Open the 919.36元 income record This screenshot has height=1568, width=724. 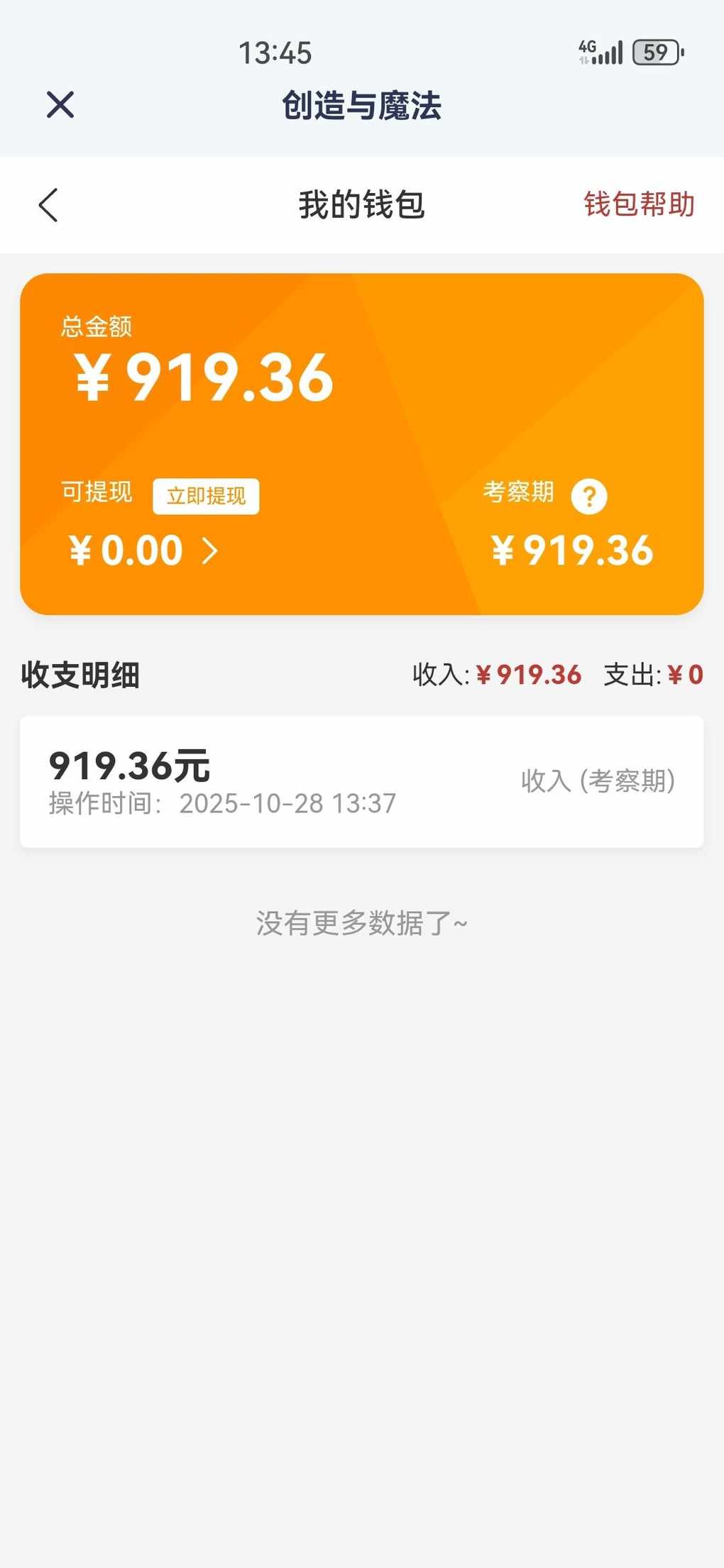tap(361, 781)
